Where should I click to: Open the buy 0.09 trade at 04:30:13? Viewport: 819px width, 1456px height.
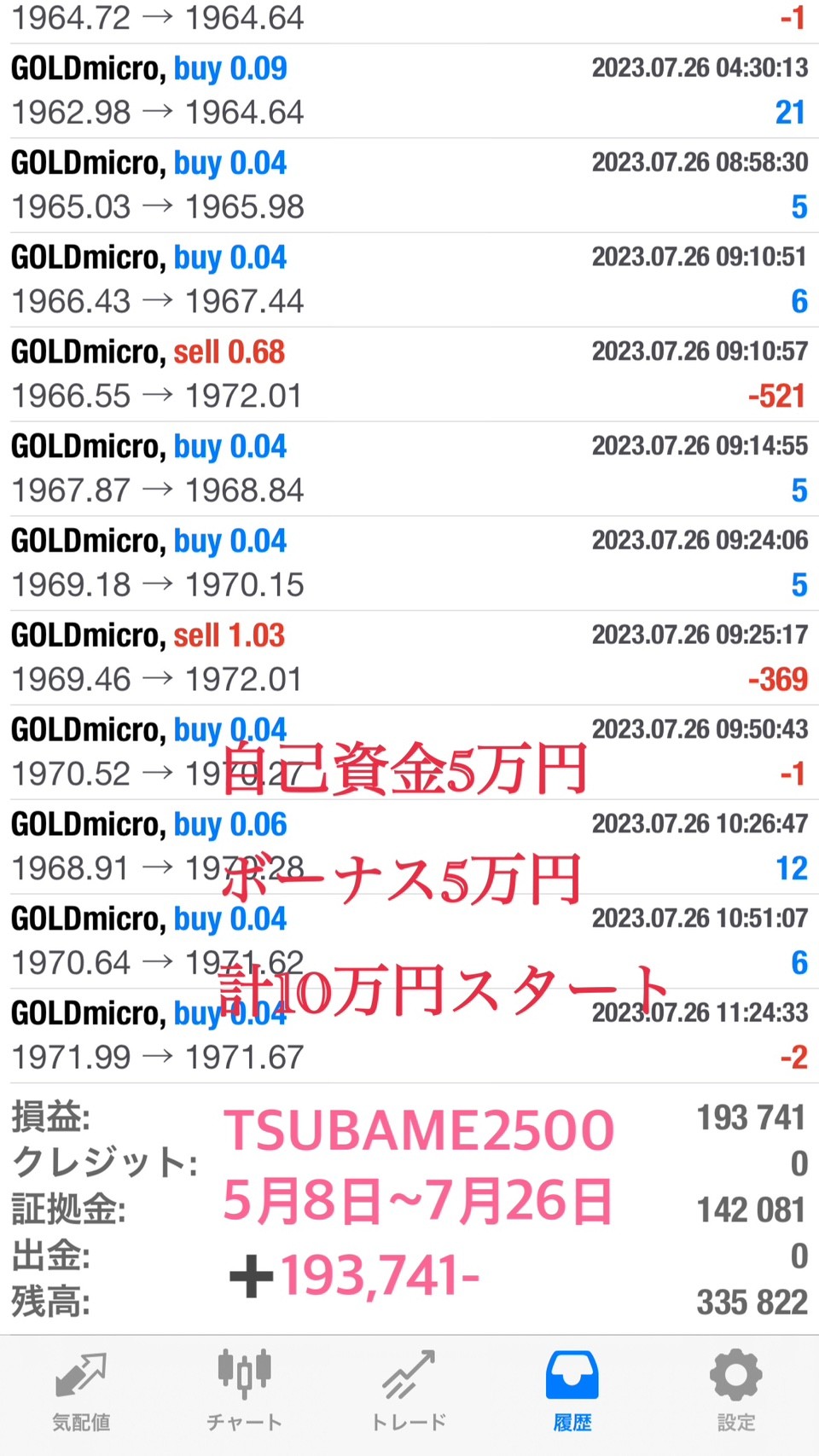[409, 91]
